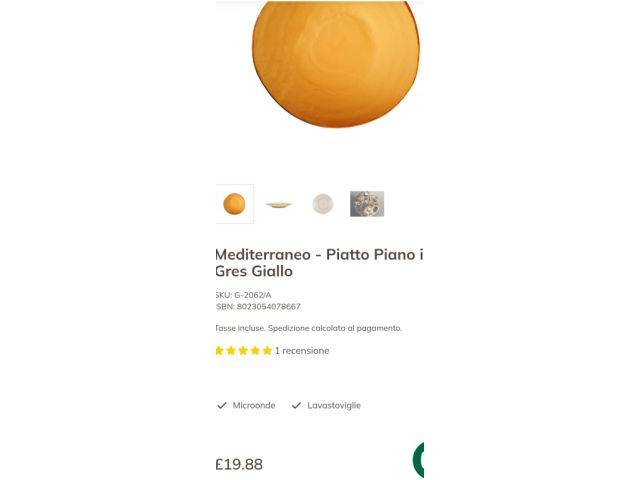Open the green chat bubble
This screenshot has width=640, height=480.
coord(418,460)
